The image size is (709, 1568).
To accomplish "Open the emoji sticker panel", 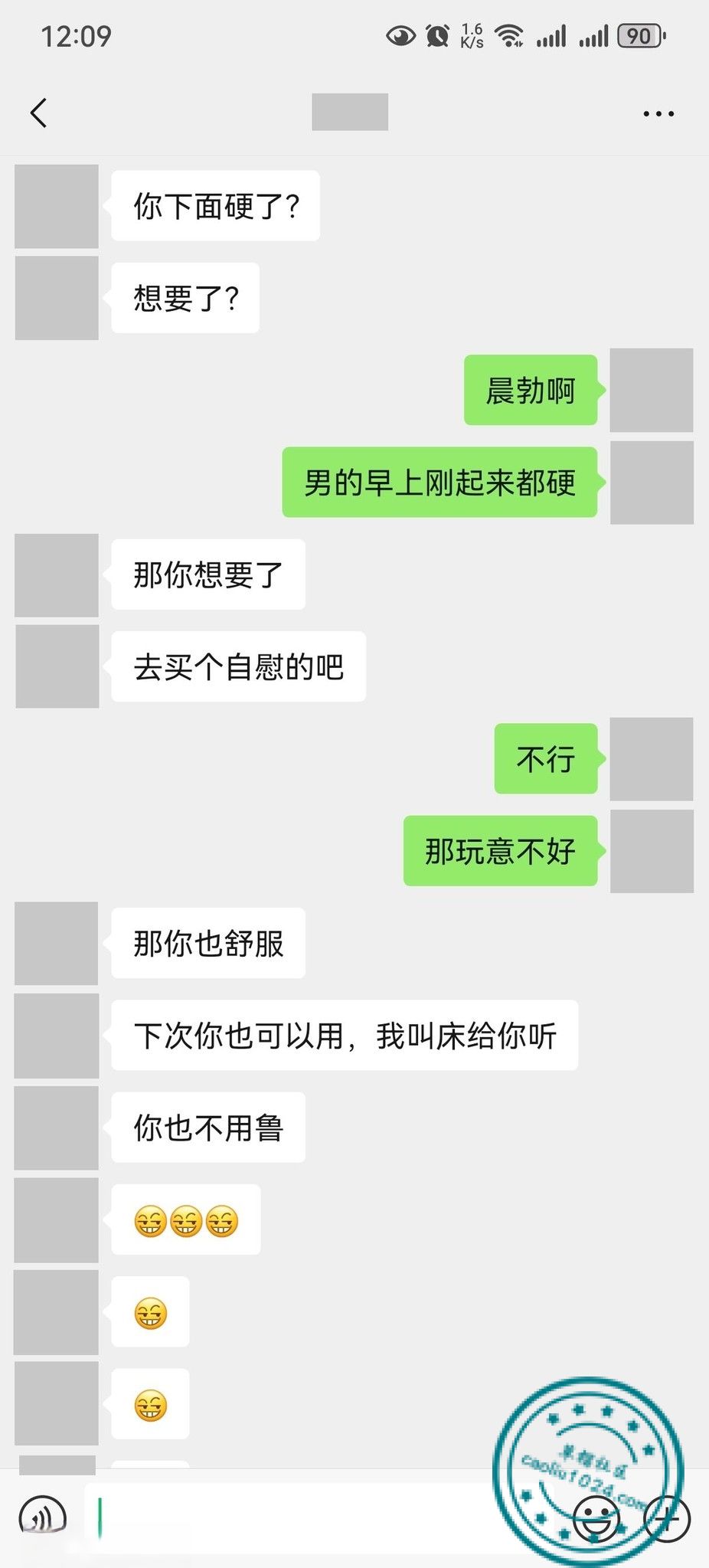I will 596,1517.
